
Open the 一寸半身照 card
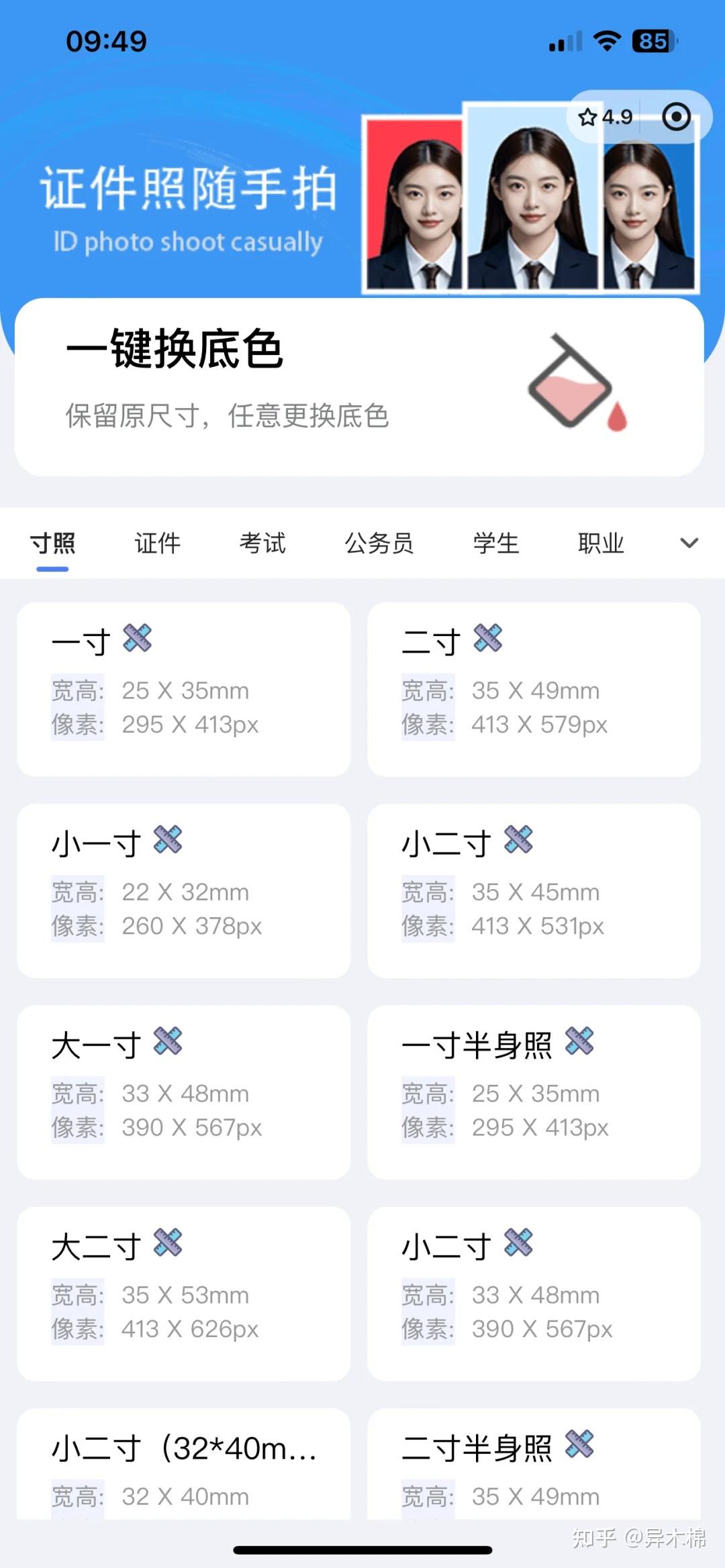[x=534, y=1092]
